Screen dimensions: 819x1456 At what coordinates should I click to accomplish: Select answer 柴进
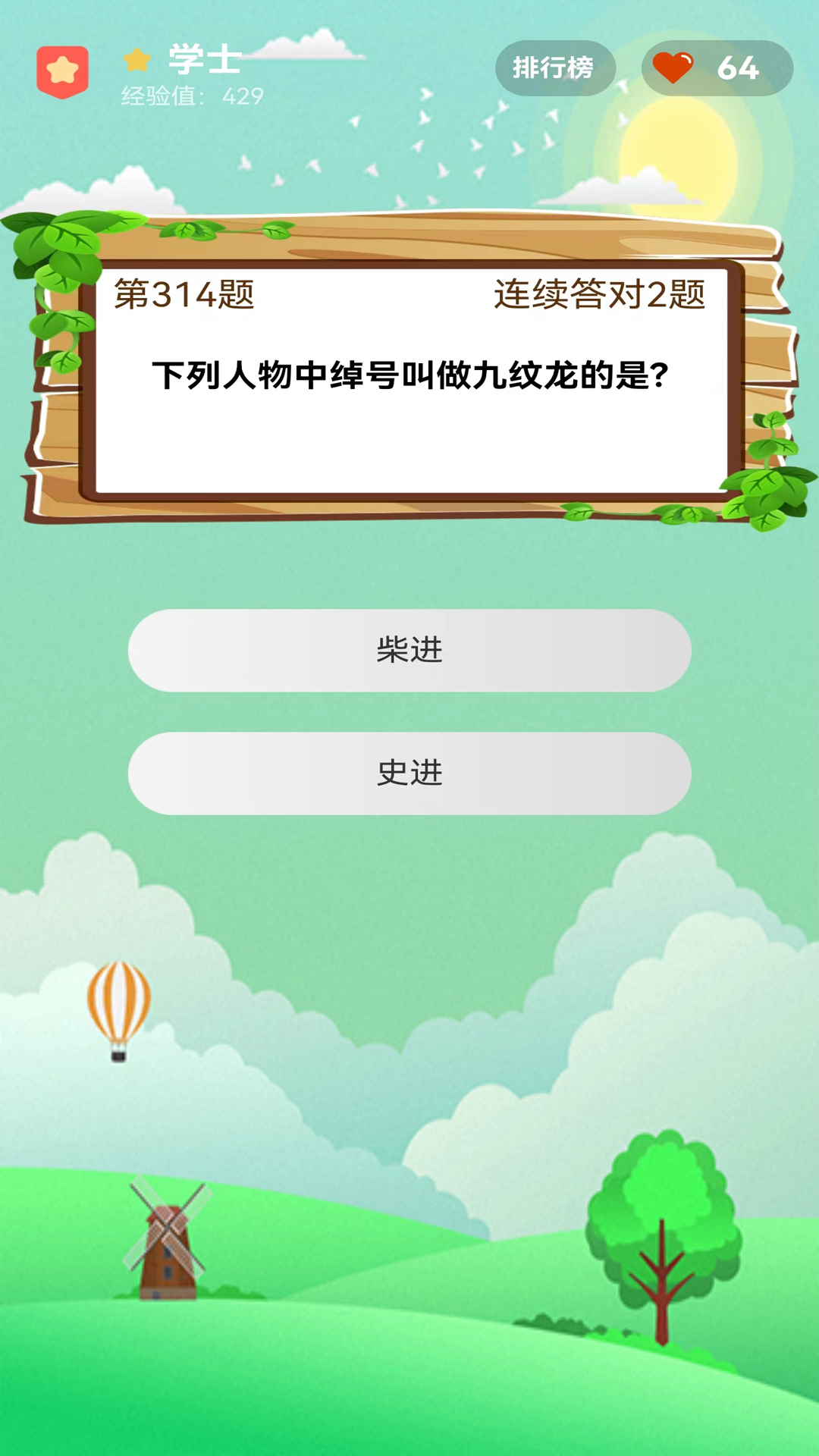coord(409,650)
